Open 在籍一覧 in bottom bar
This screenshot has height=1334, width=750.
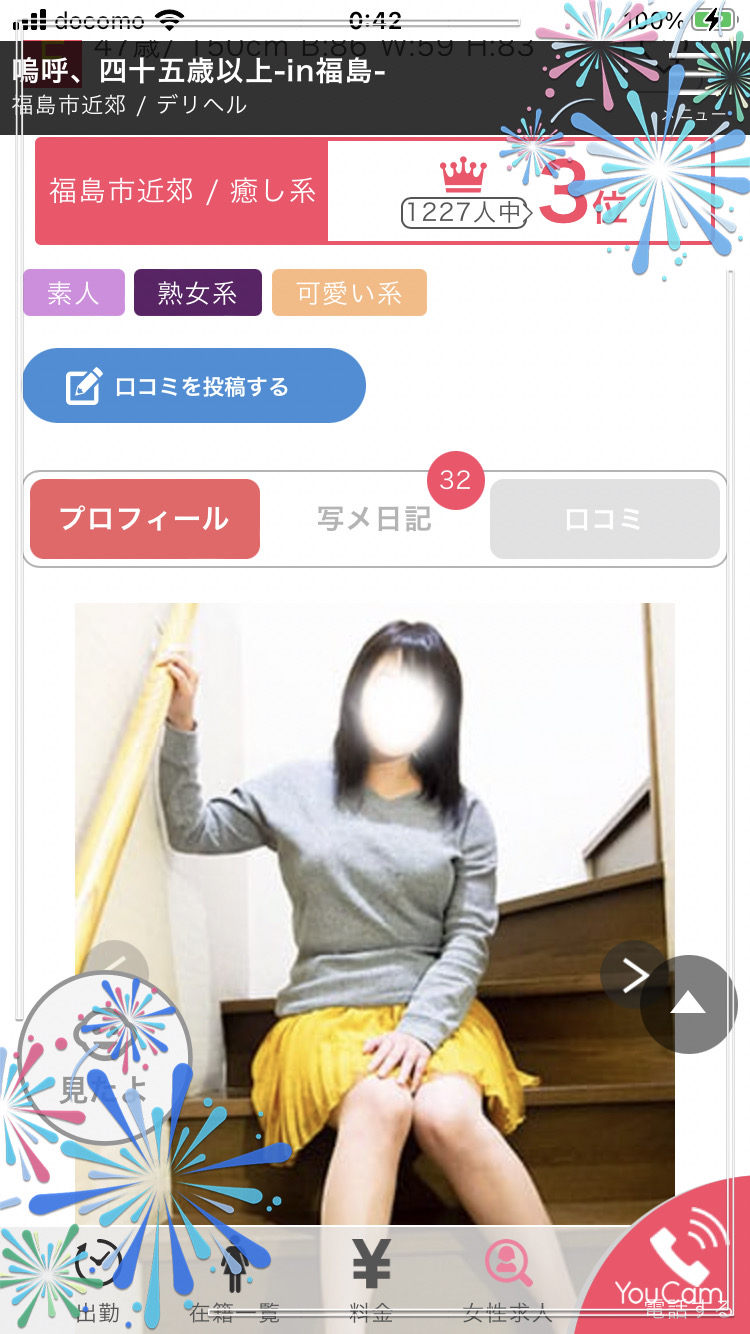click(235, 1282)
